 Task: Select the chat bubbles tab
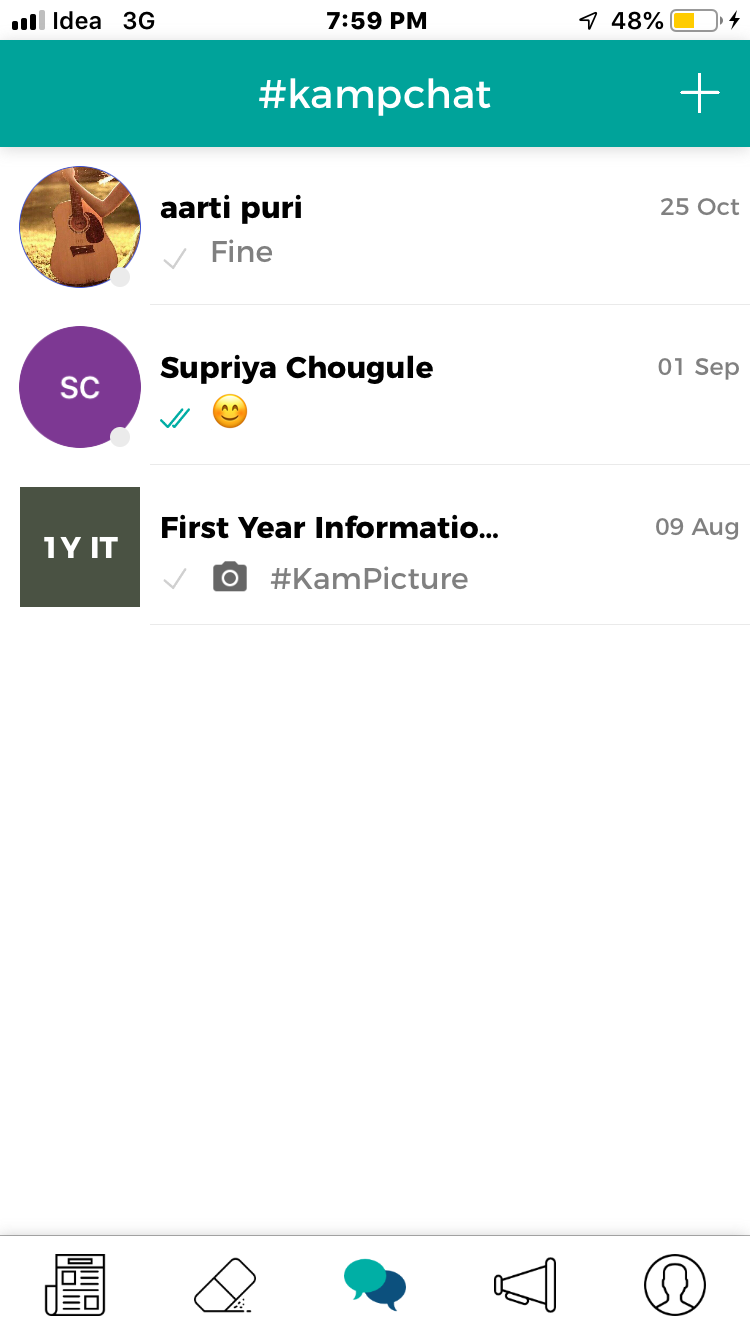point(375,1284)
